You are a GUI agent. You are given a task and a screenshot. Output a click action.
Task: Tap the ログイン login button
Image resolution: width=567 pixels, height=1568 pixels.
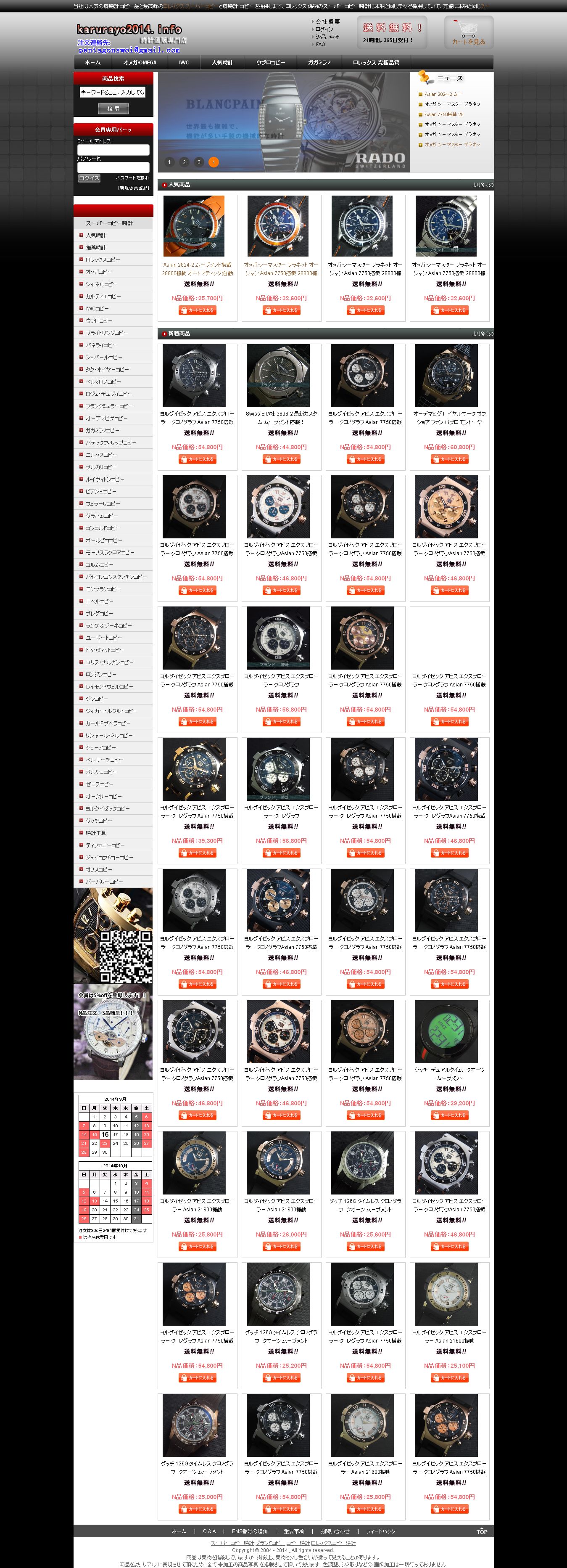click(x=89, y=178)
